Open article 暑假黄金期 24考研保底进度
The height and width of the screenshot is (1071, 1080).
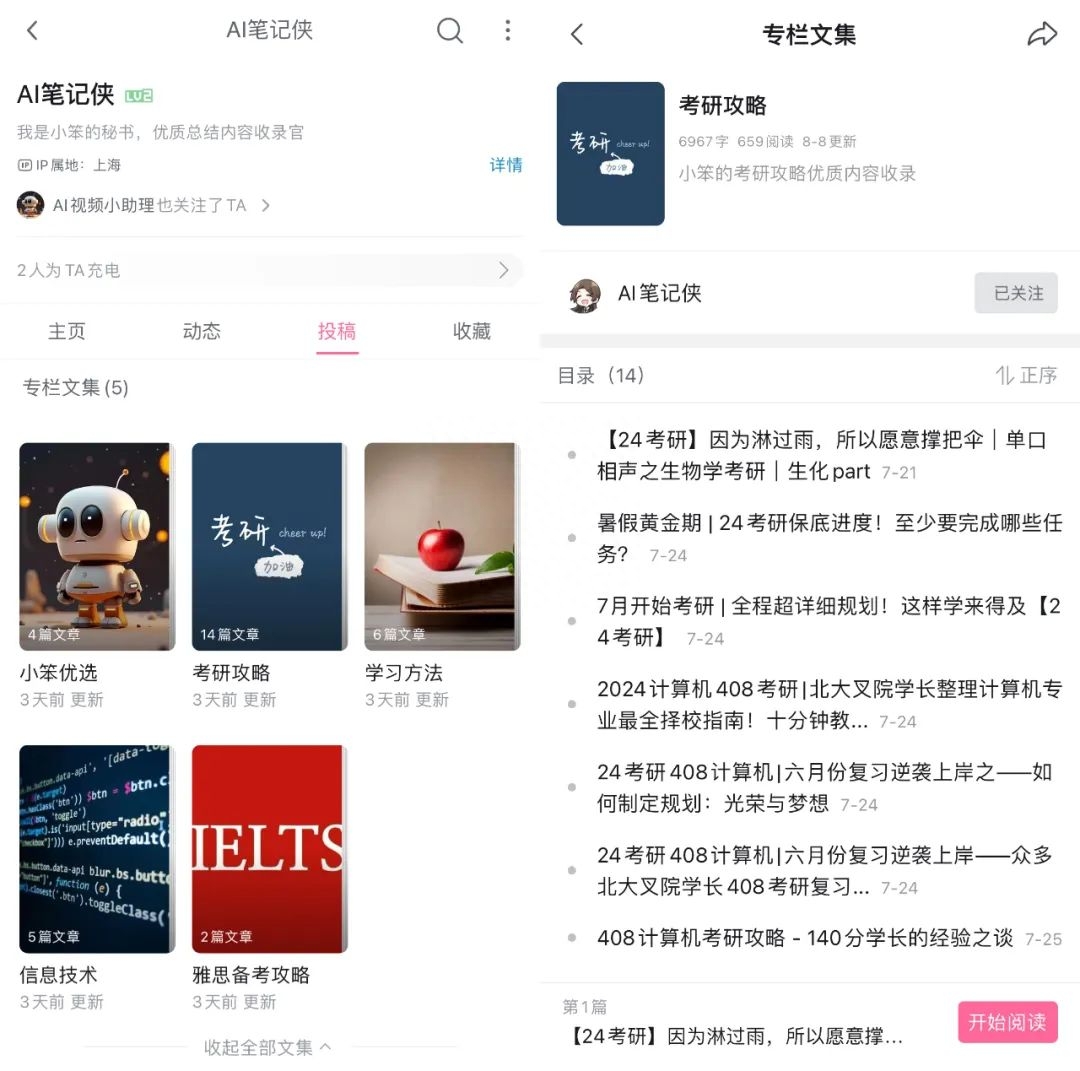(828, 538)
